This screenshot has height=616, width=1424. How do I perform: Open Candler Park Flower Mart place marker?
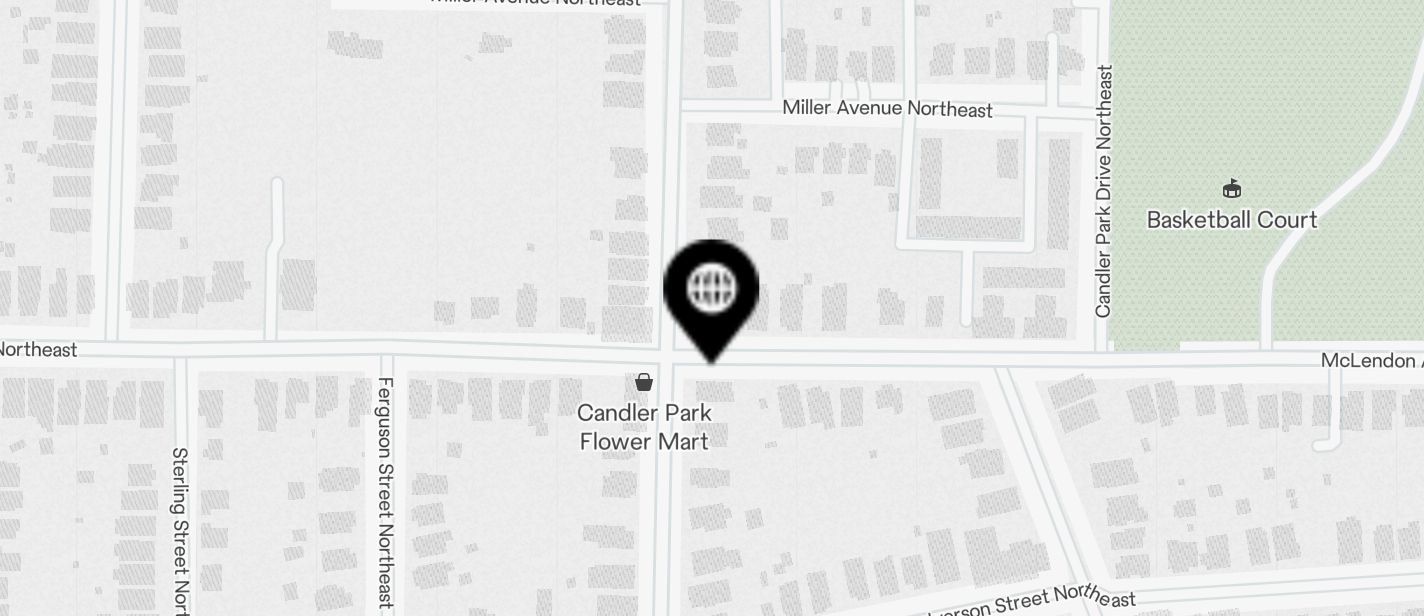[x=644, y=383]
